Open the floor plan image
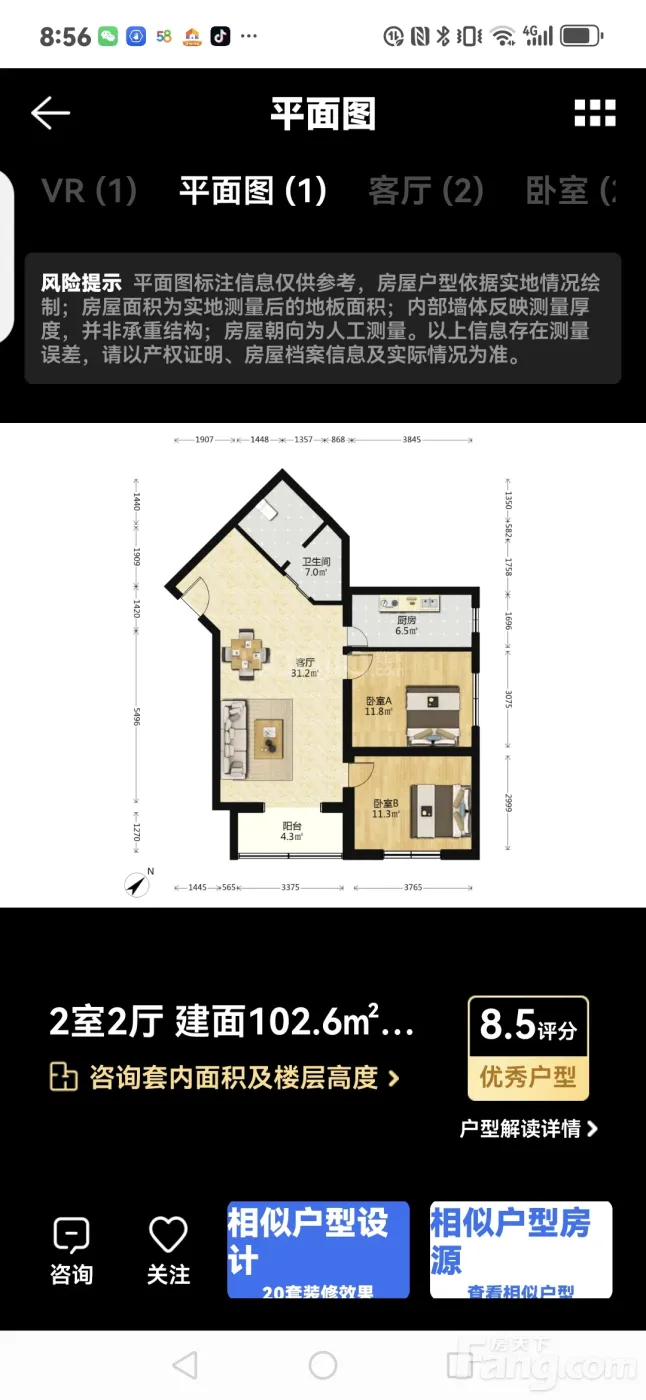This screenshot has width=646, height=1400. coord(323,665)
